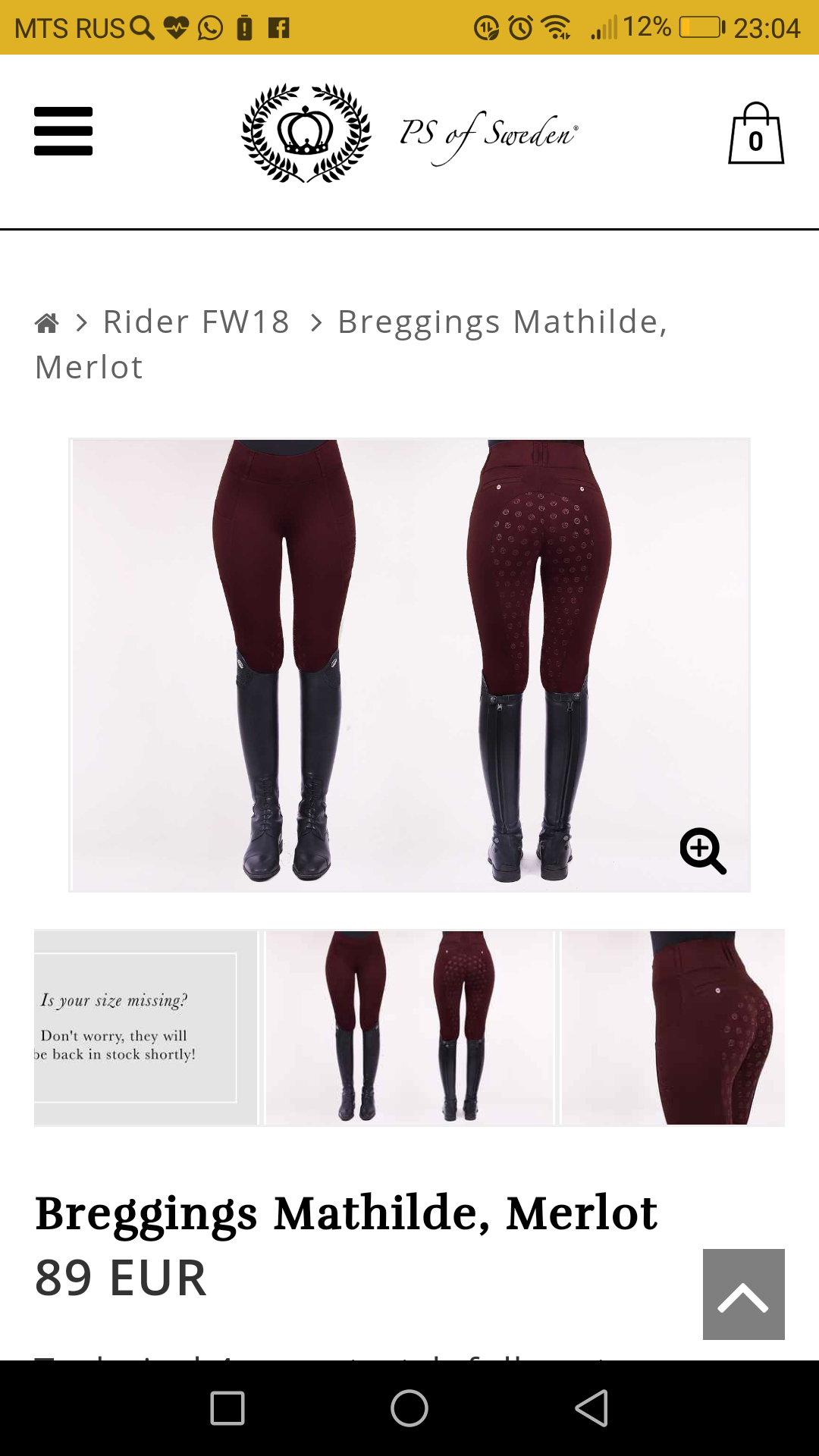Go to PS of Sweden homepage logo
Viewport: 819px width, 1456px height.
[409, 133]
